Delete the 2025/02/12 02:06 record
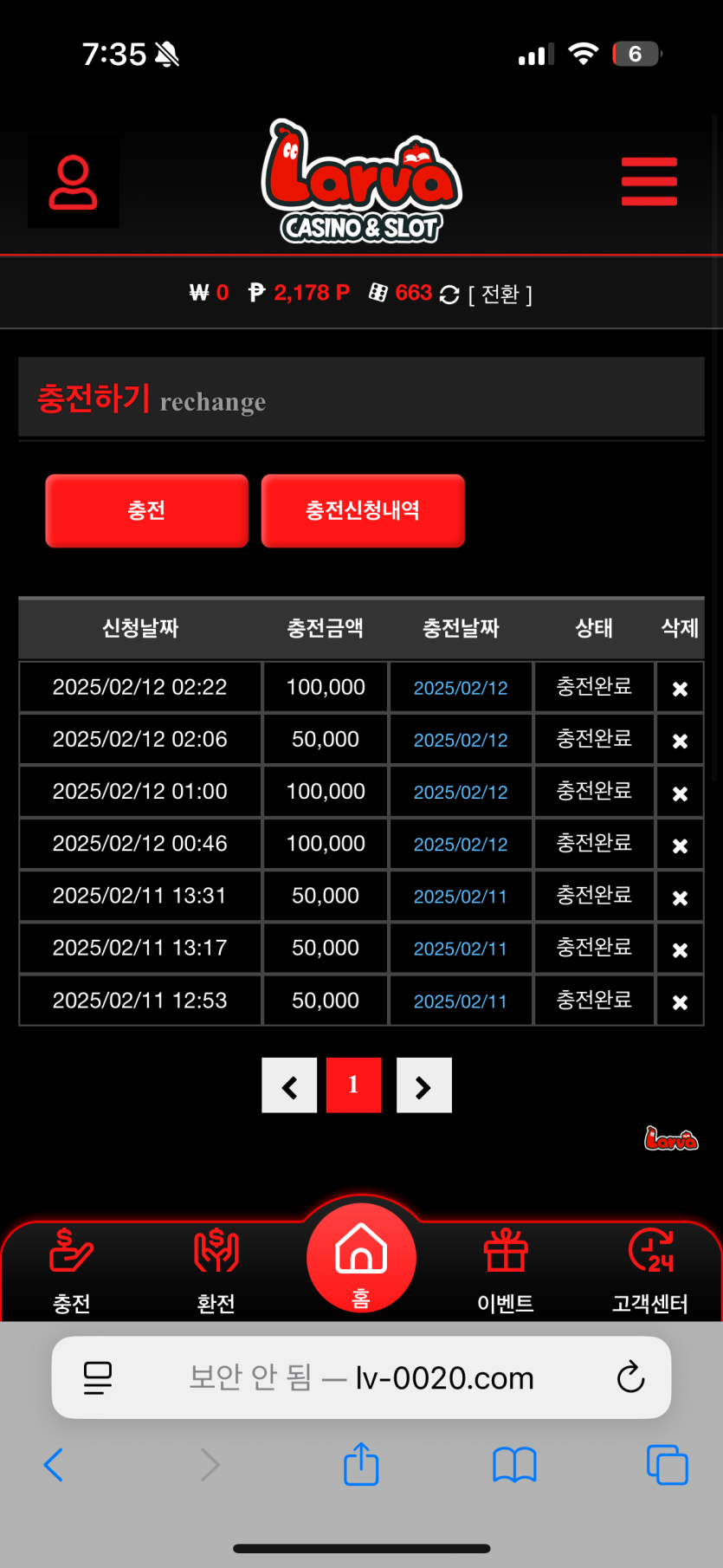The image size is (723, 1568). [x=680, y=741]
